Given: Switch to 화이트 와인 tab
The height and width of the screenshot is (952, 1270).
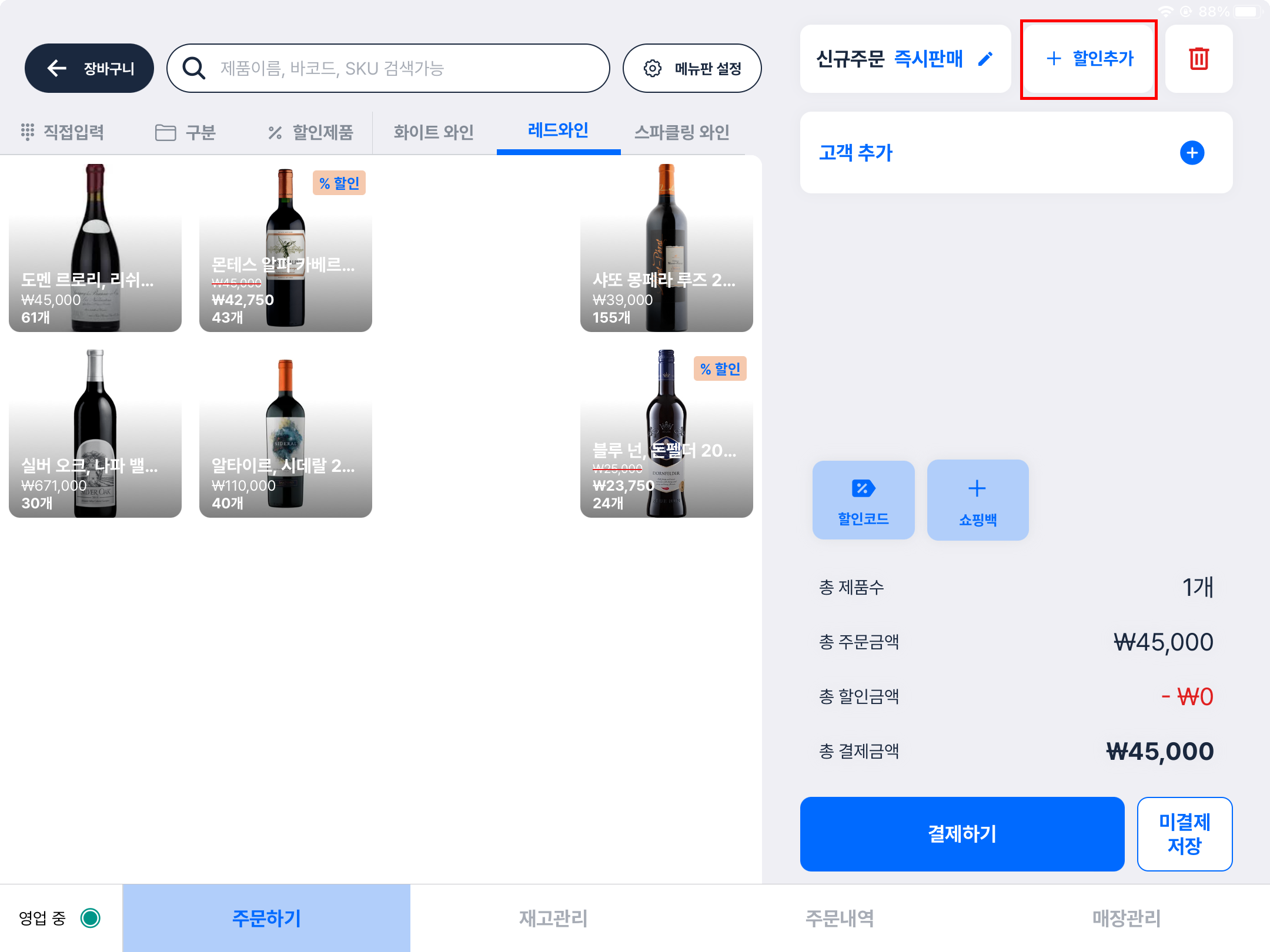Looking at the screenshot, I should pos(434,132).
